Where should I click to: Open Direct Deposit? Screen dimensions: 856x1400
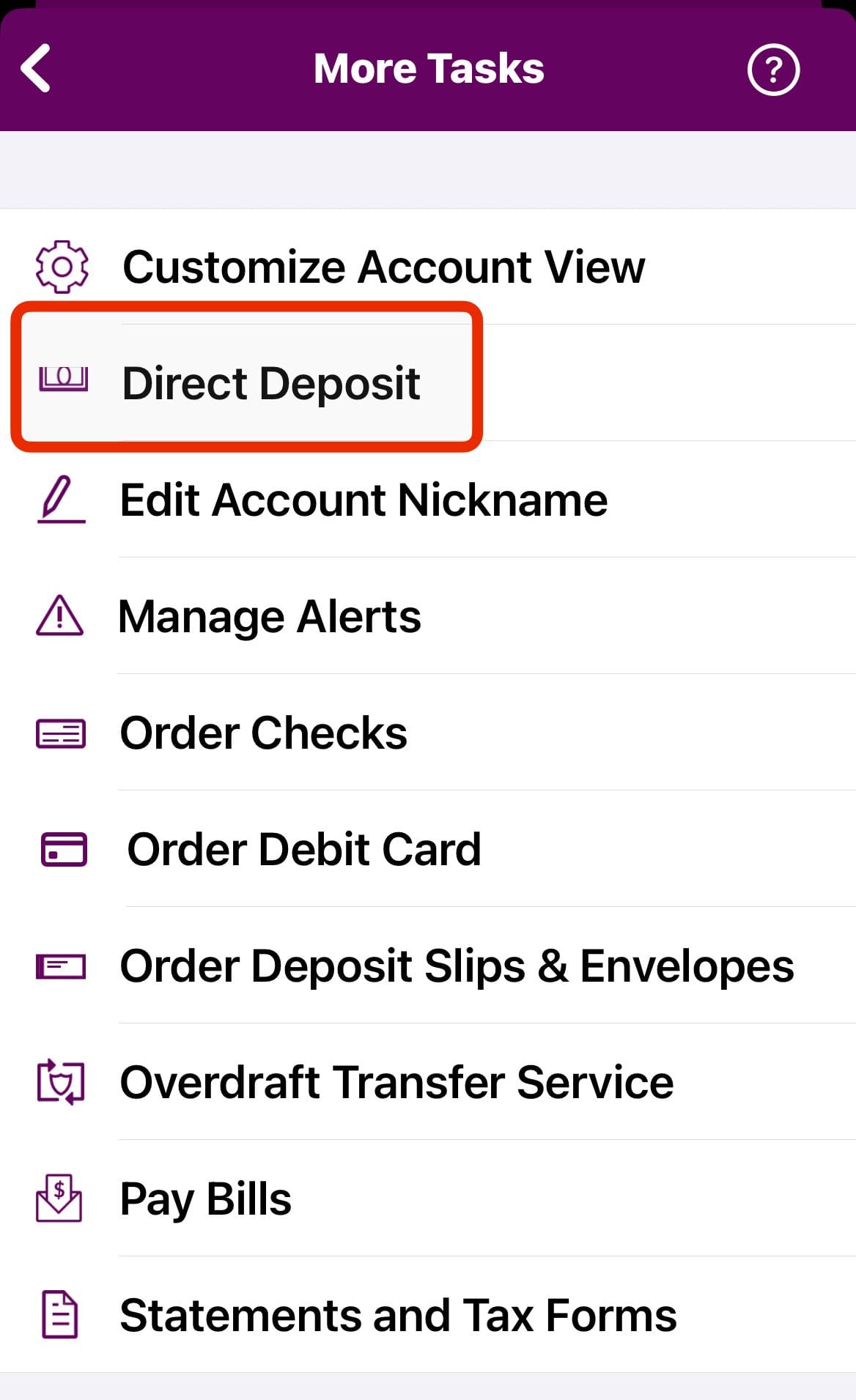(271, 383)
